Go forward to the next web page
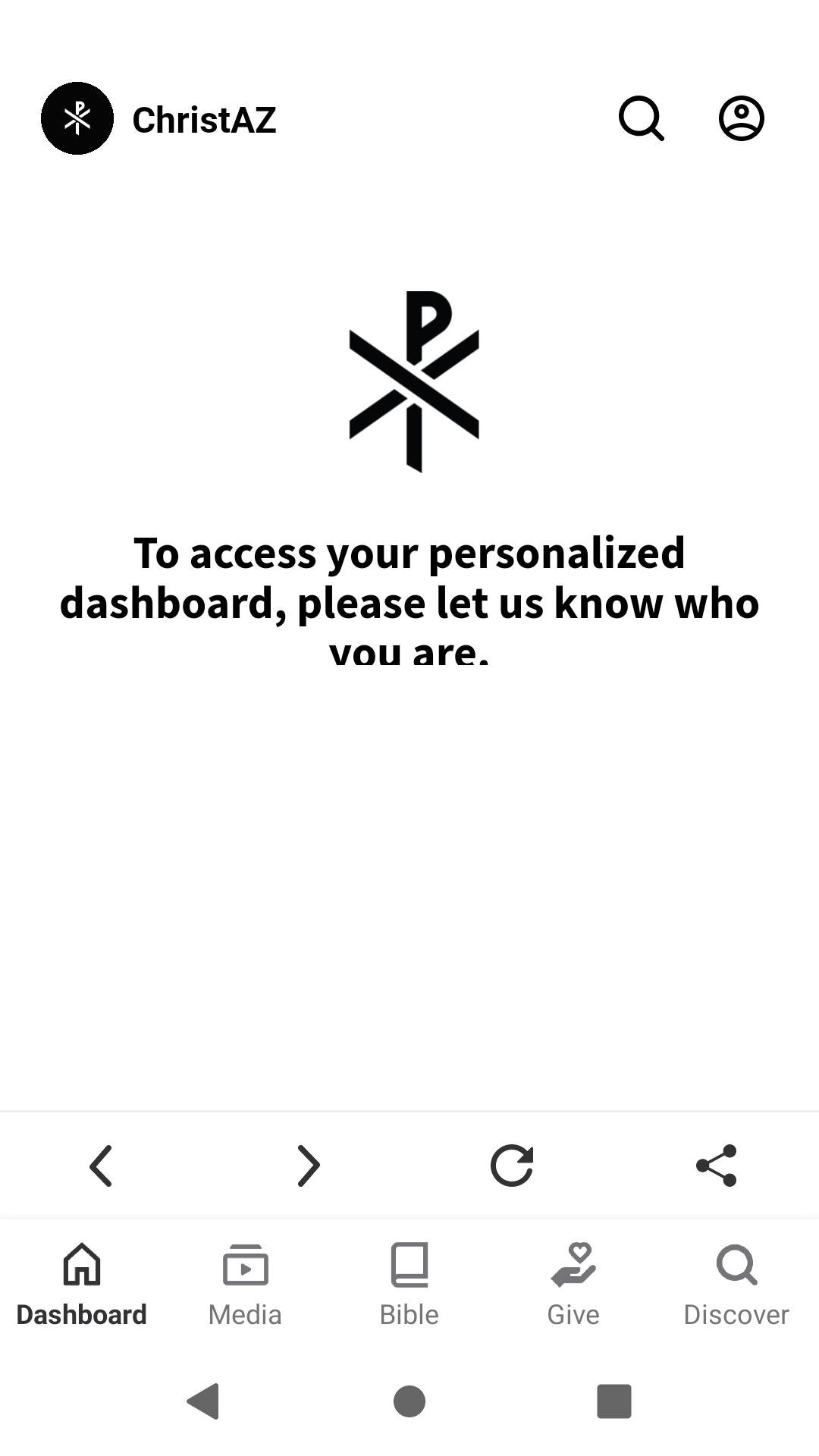The image size is (819, 1456). click(x=307, y=1166)
